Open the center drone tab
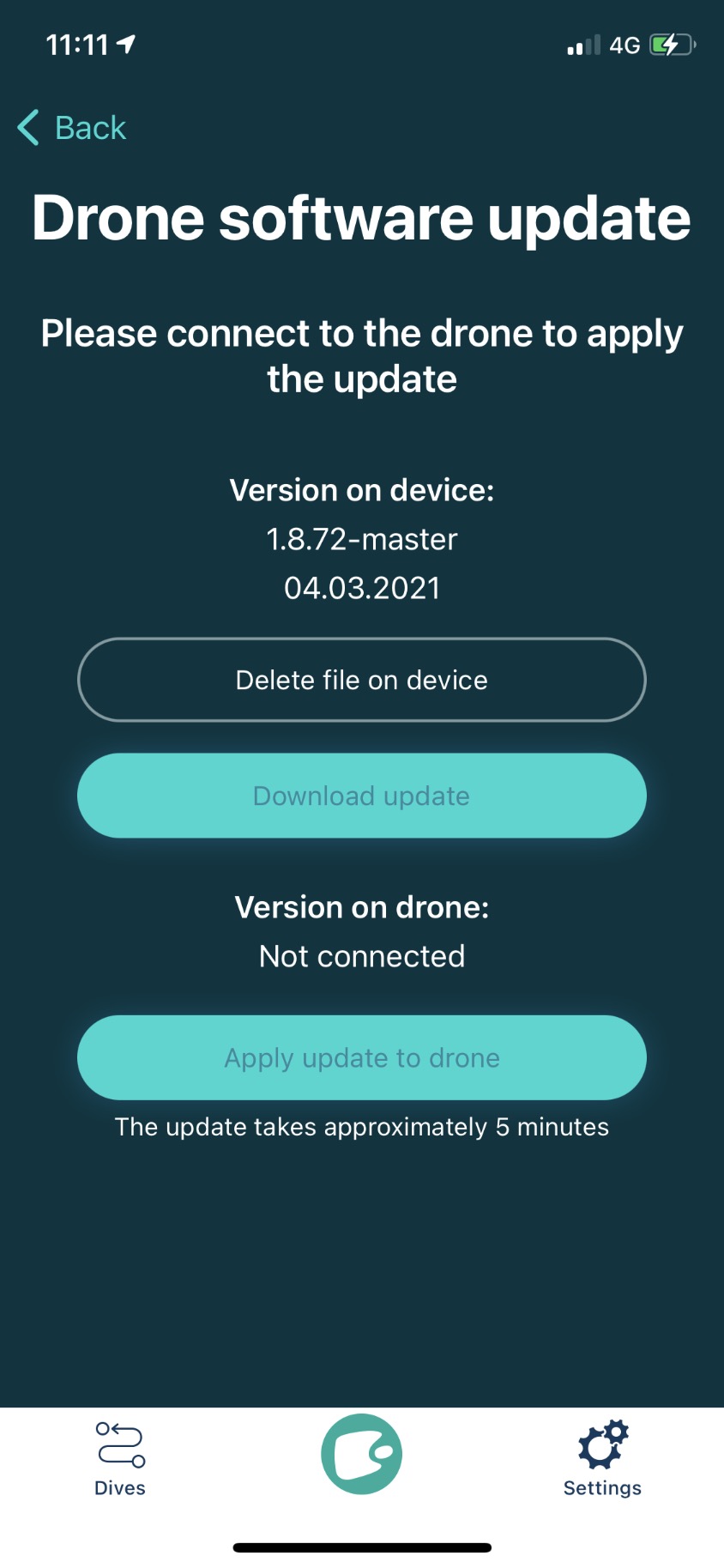724x1568 pixels. coord(361,1454)
